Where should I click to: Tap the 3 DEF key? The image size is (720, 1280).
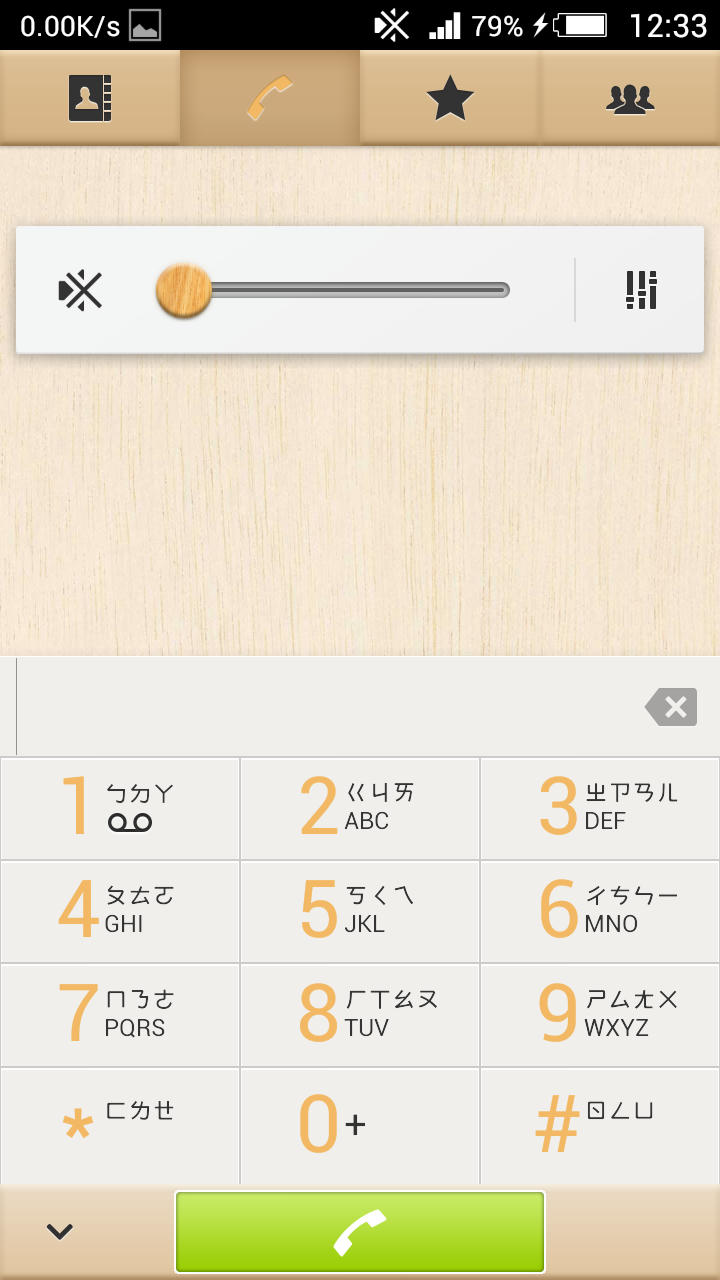tap(600, 808)
